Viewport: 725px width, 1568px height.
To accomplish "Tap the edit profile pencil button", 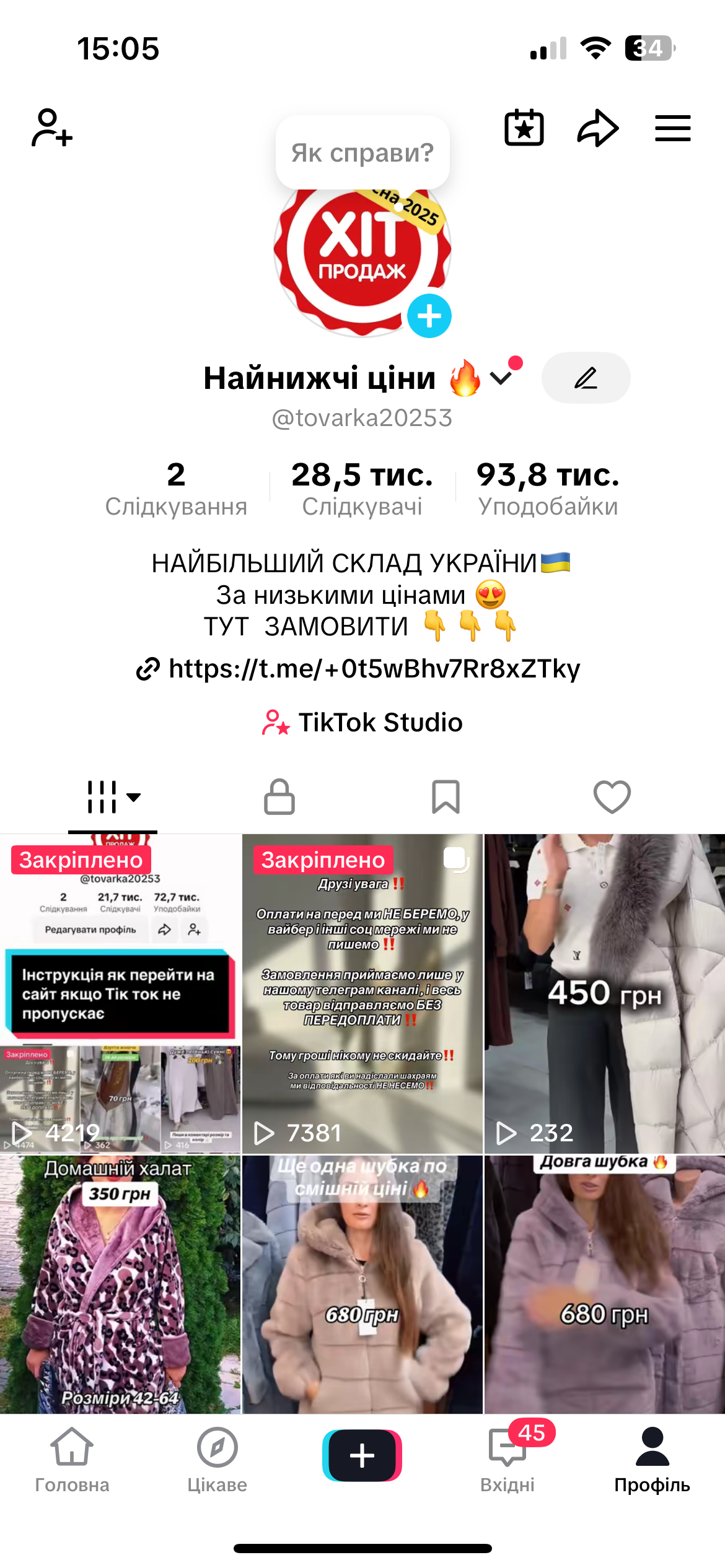I will 585,377.
